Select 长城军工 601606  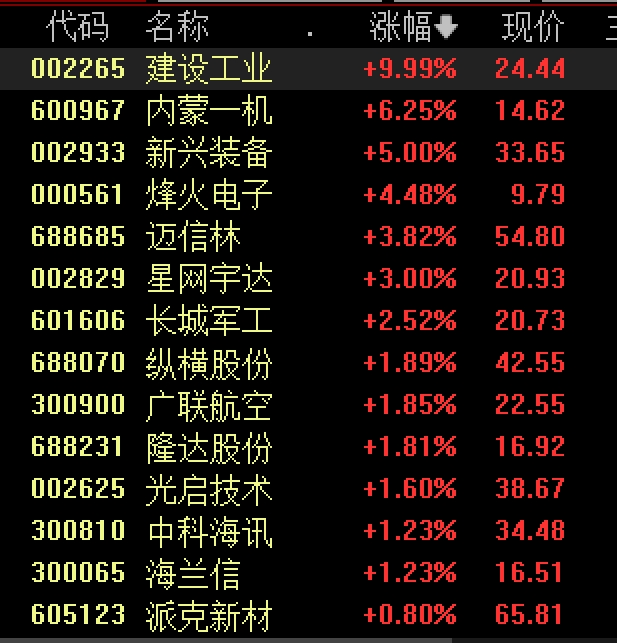208,321
